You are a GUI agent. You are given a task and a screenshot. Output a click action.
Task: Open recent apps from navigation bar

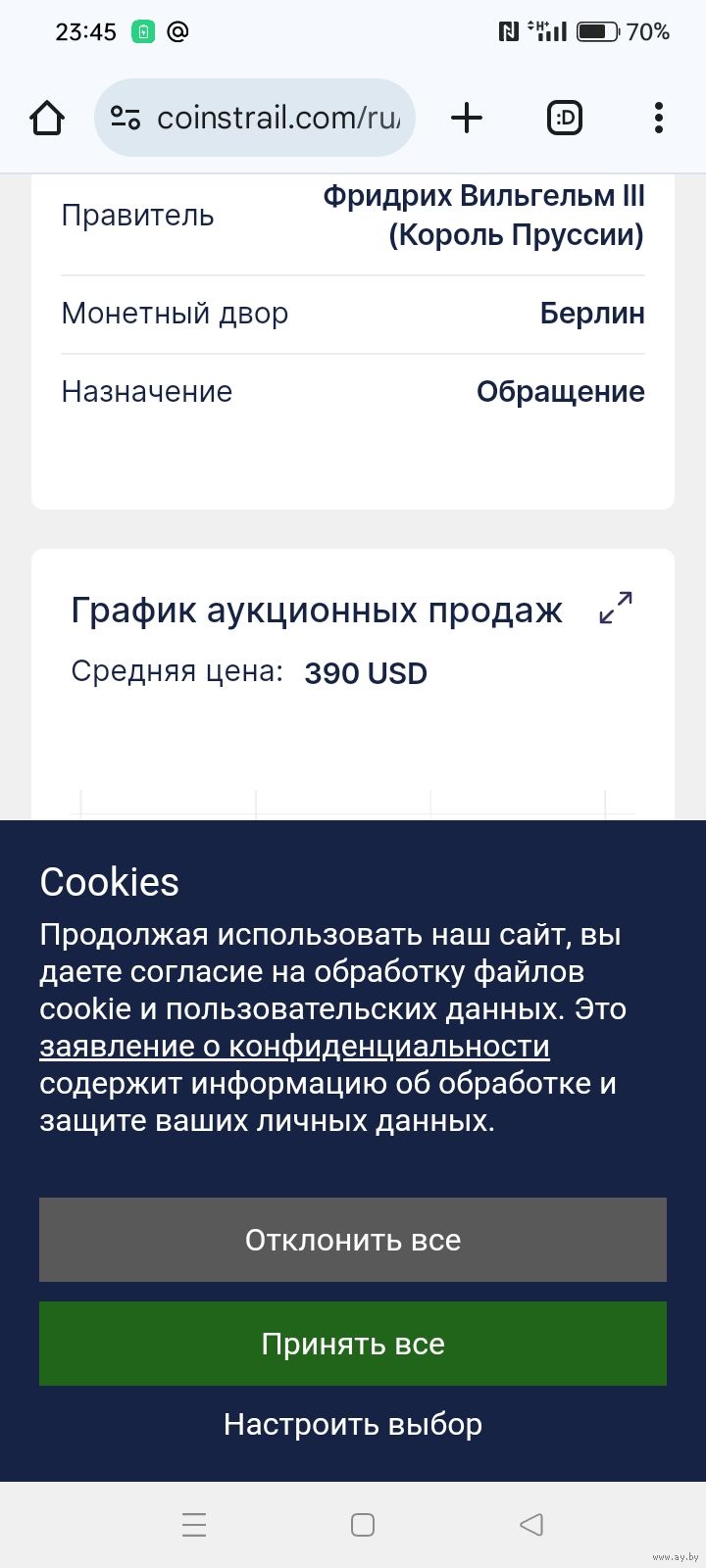194,1525
